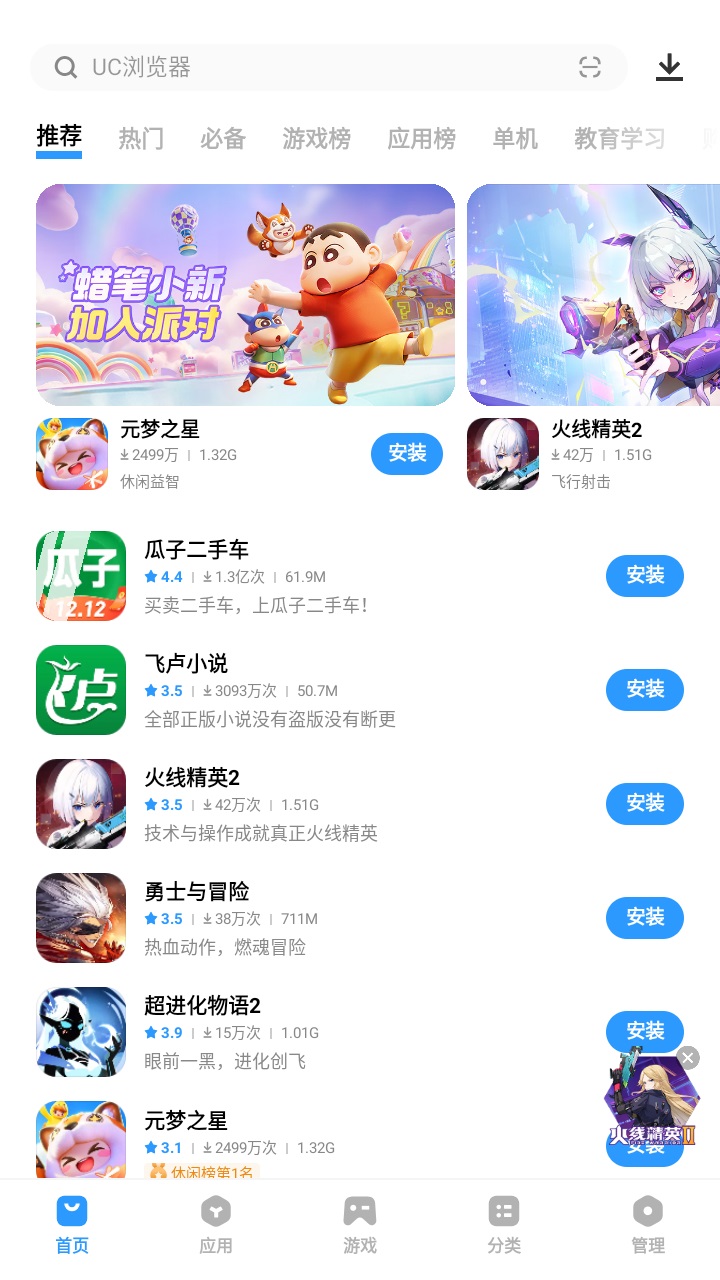Tap the 勇士与冒险 app icon
Screen dimensions: 720x1280
(x=81, y=918)
